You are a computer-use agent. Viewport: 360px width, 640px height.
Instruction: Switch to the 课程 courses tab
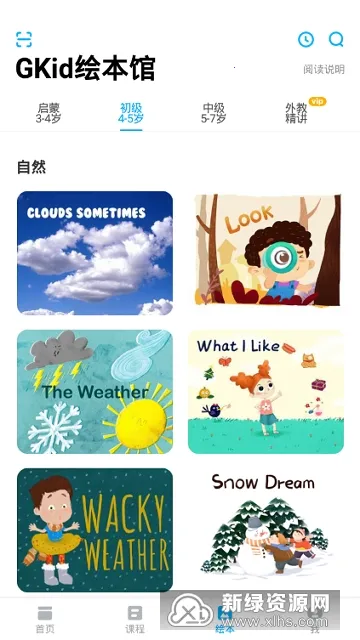[x=135, y=619]
